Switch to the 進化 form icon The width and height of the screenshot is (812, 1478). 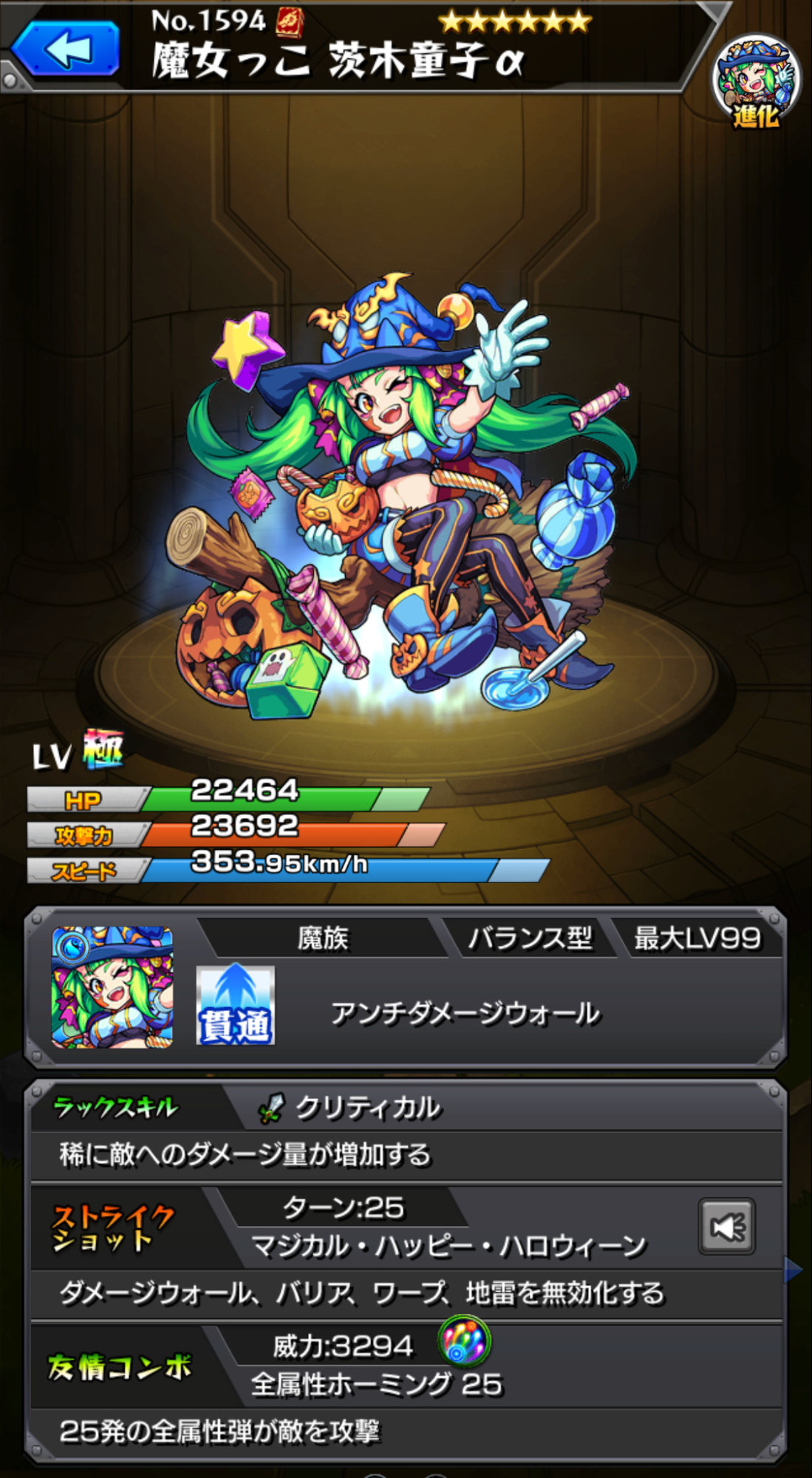pyautogui.click(x=756, y=81)
